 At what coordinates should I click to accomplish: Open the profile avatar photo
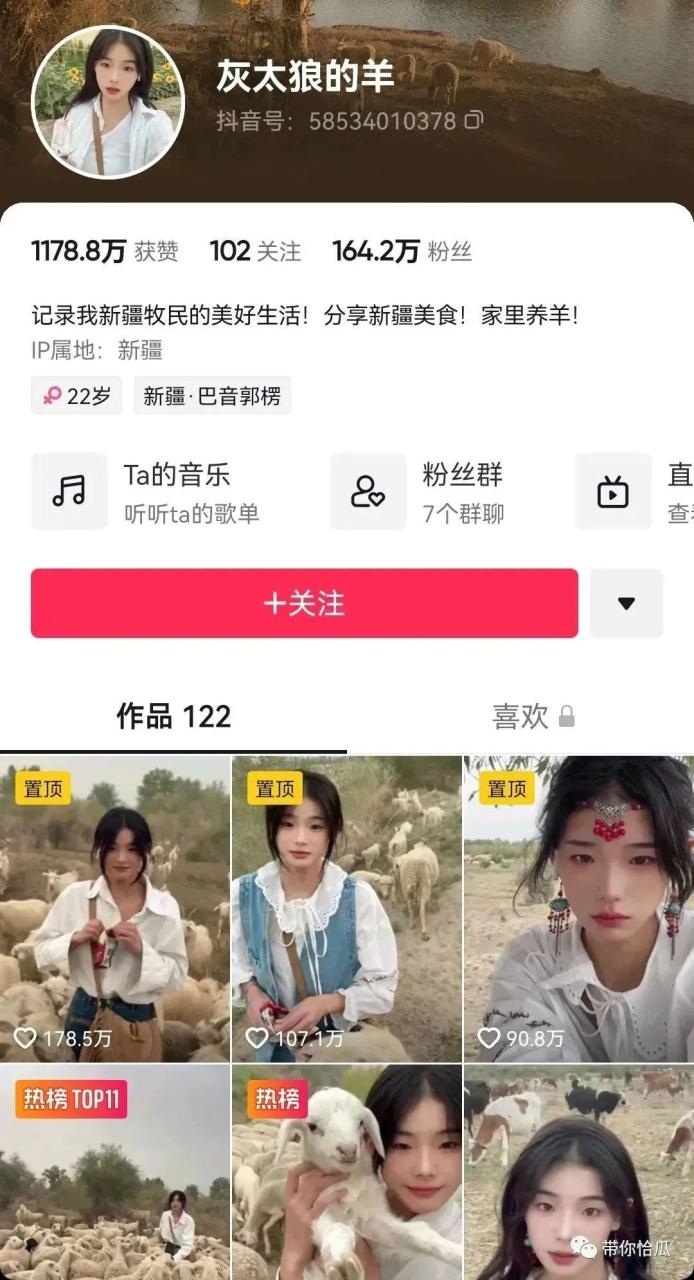click(x=108, y=102)
